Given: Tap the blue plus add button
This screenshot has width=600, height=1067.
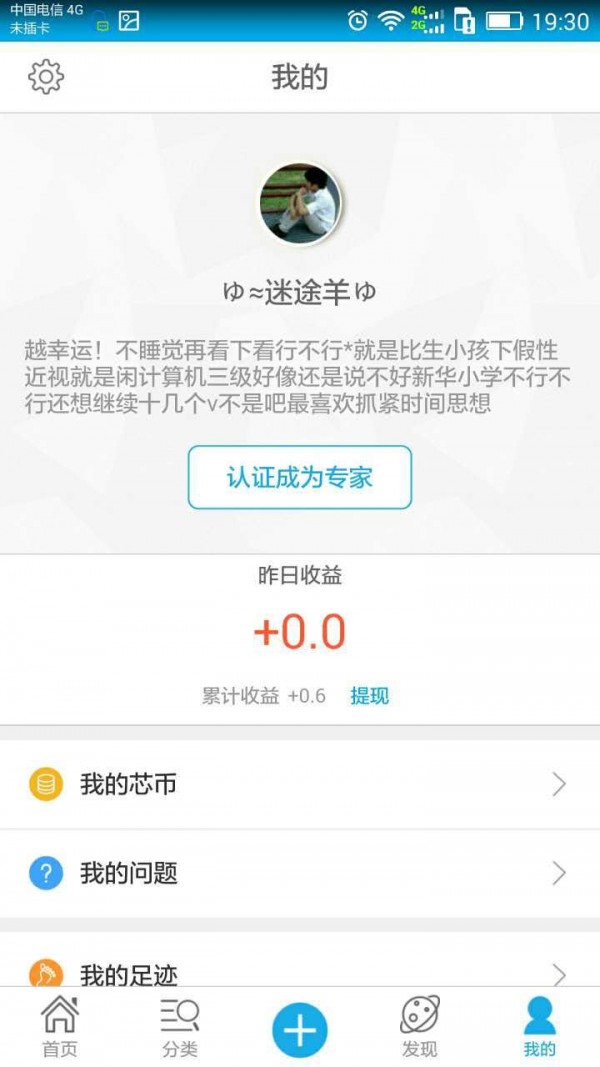Looking at the screenshot, I should [x=300, y=1029].
